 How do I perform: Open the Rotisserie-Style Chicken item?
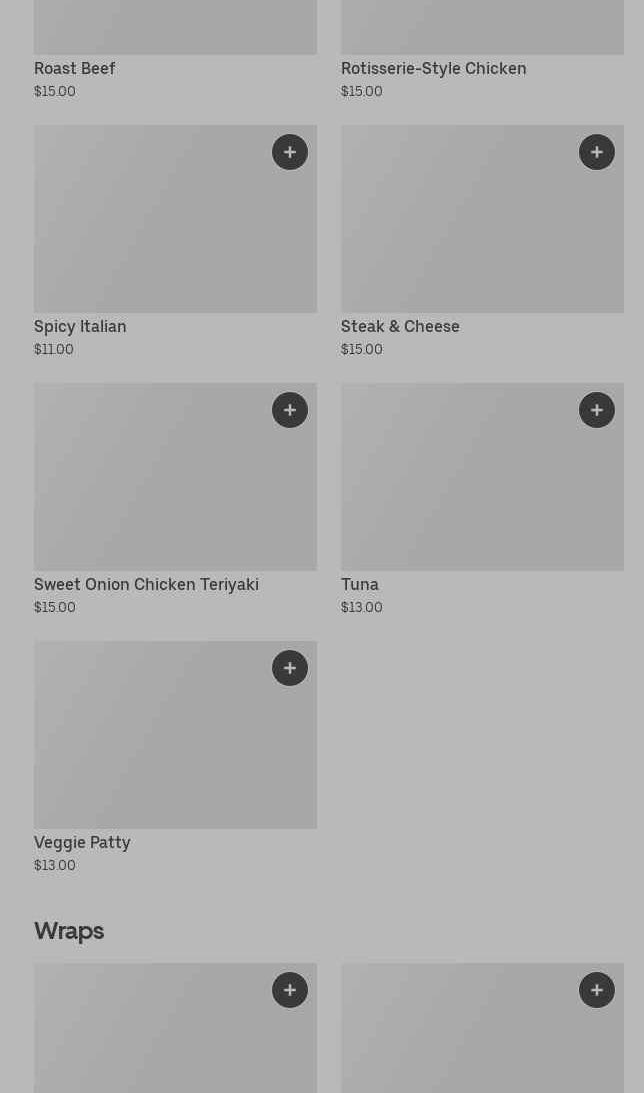[482, 50]
